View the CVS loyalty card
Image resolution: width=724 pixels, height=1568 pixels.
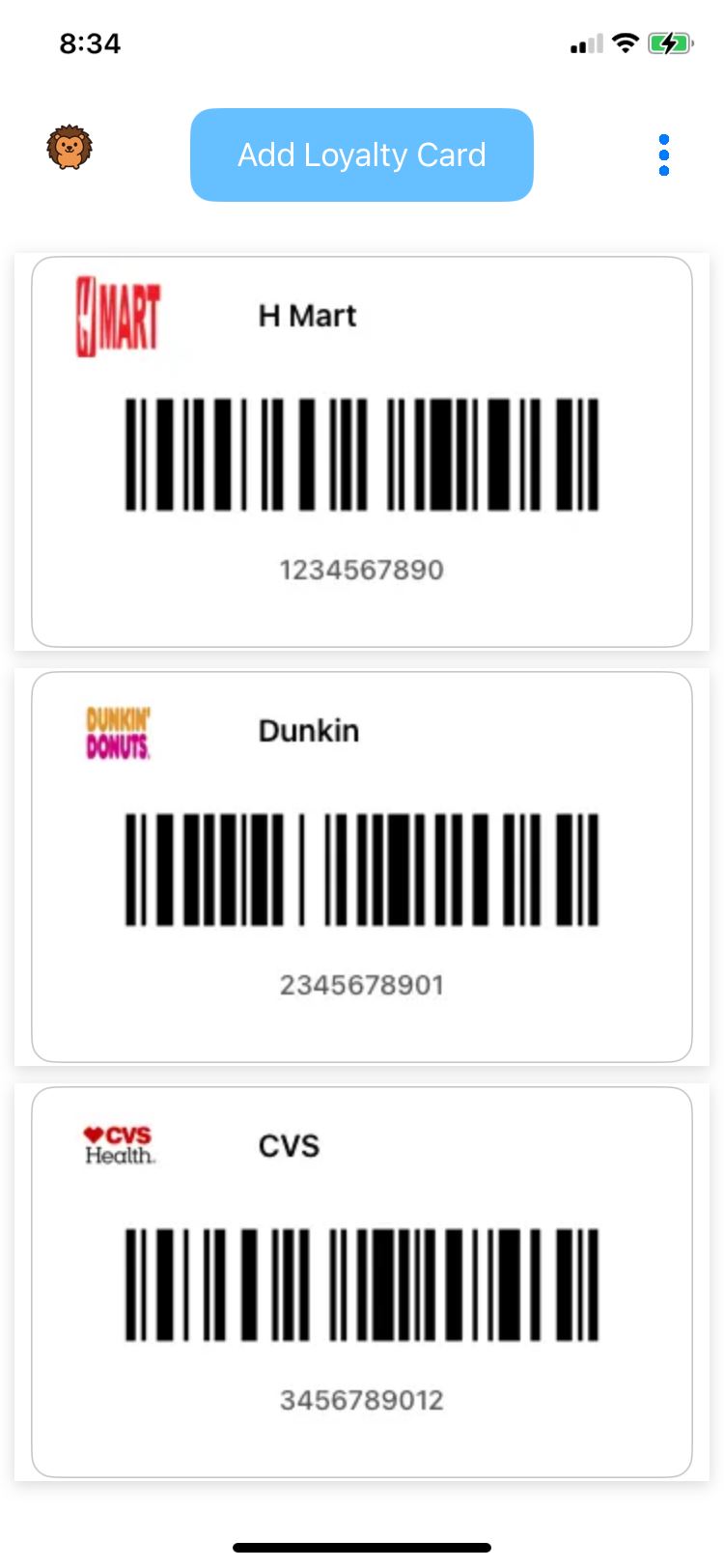(x=362, y=1282)
